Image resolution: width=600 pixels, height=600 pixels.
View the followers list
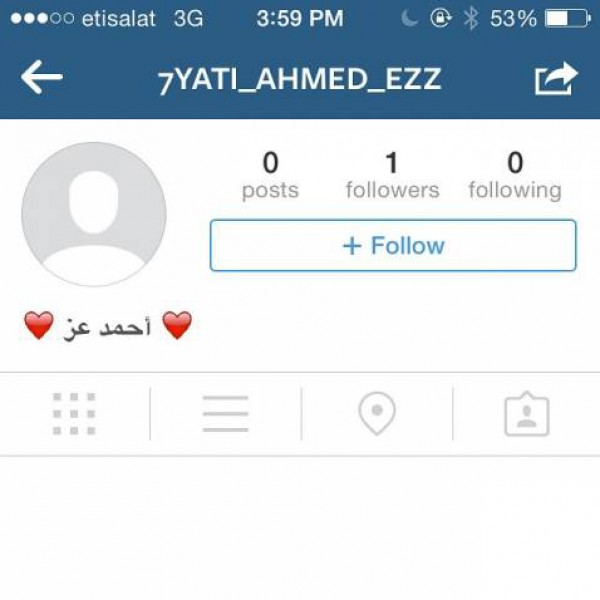point(392,175)
